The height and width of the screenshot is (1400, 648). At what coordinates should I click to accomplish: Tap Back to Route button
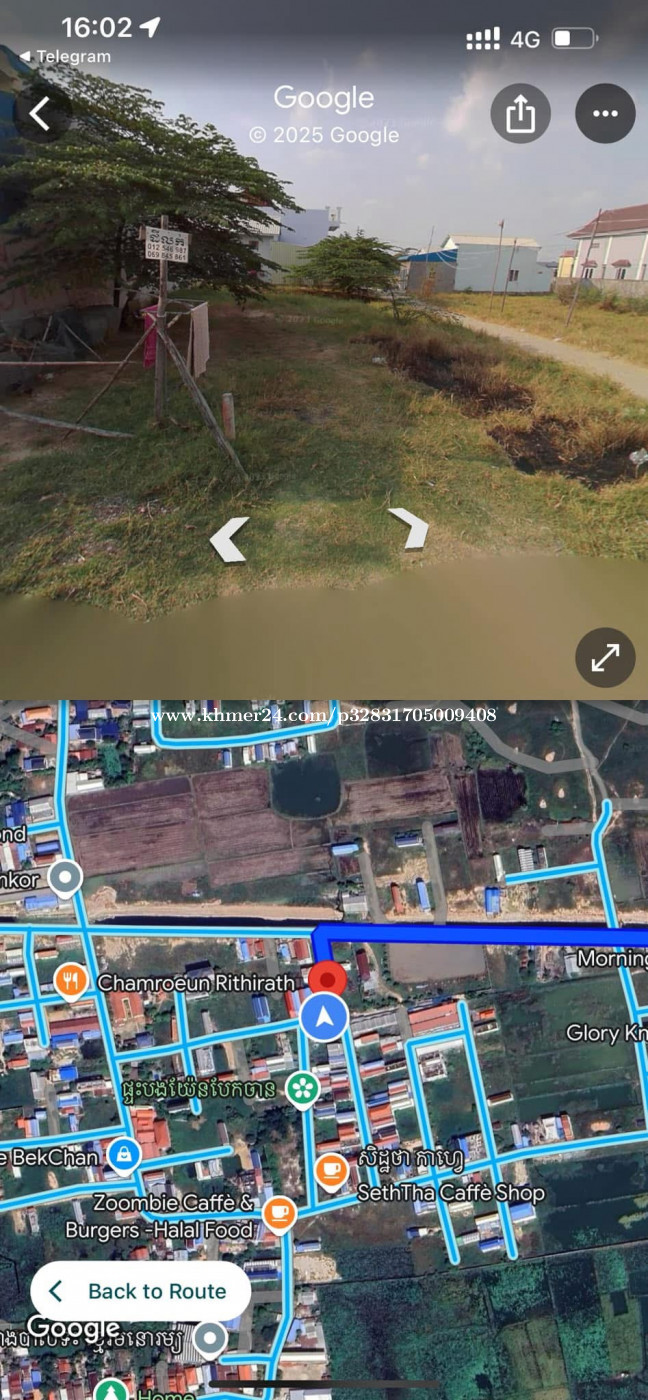point(141,1291)
